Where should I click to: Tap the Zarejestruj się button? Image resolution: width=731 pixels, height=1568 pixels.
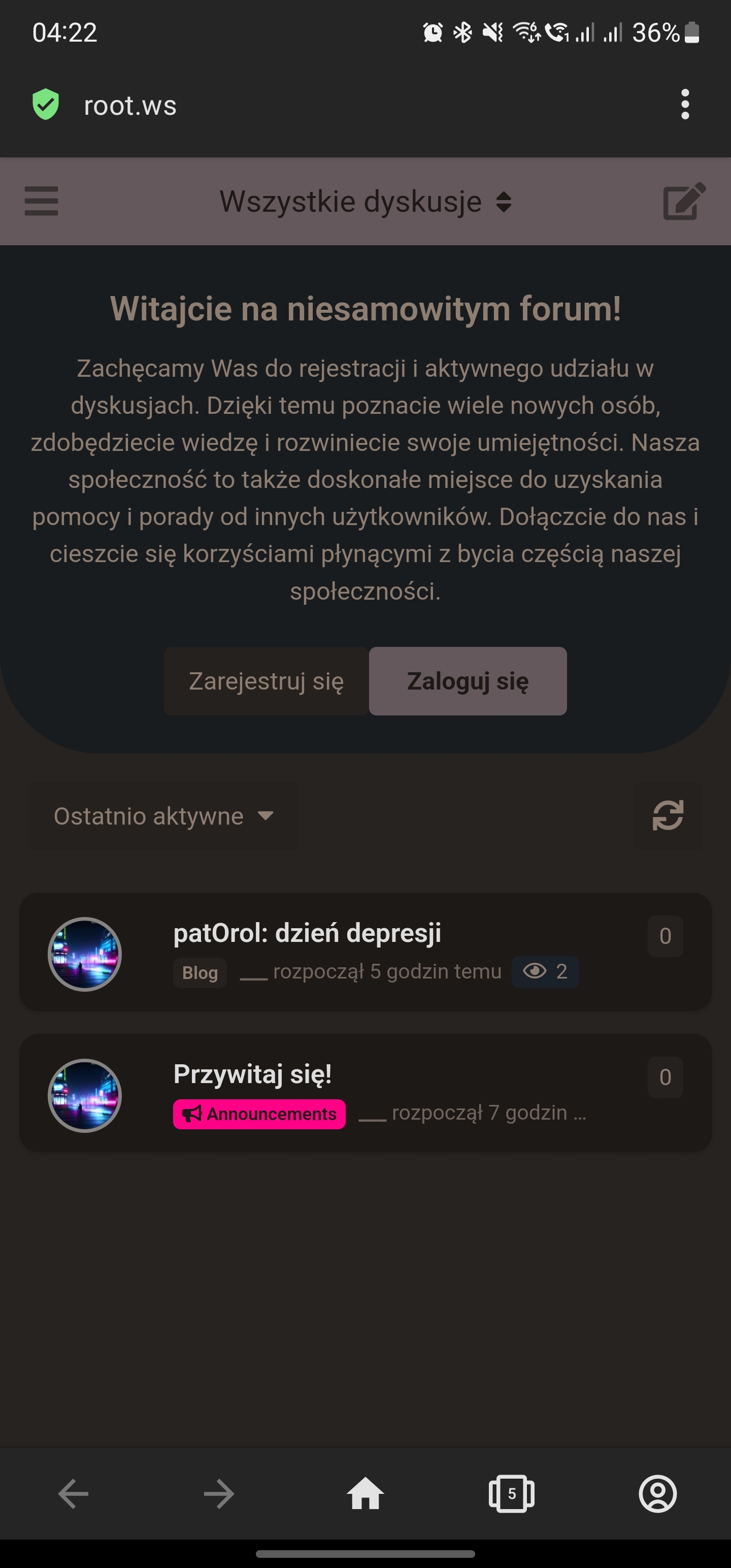[266, 681]
